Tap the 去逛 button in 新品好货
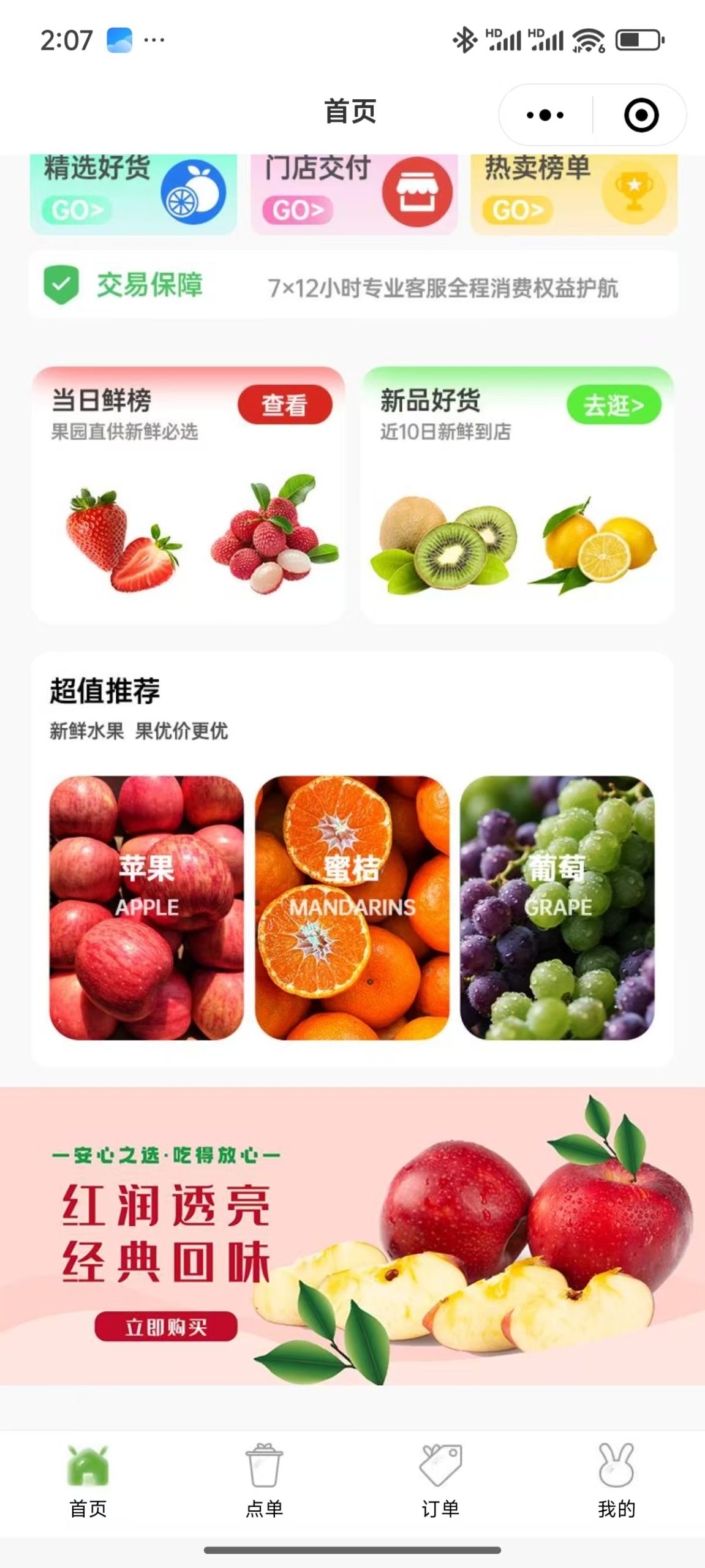Image resolution: width=705 pixels, height=1568 pixels. coord(614,405)
